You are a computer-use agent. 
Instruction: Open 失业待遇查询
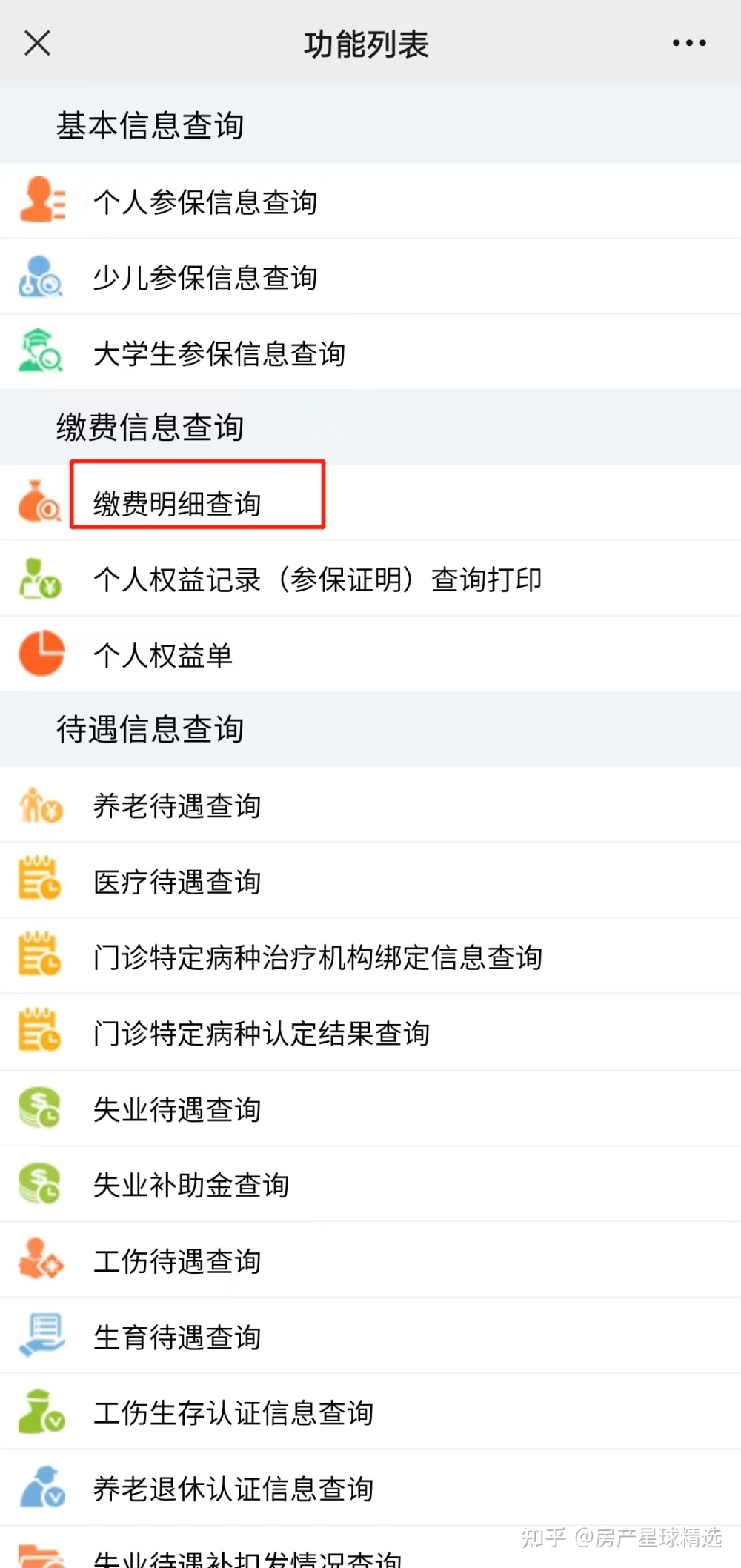(370, 1109)
